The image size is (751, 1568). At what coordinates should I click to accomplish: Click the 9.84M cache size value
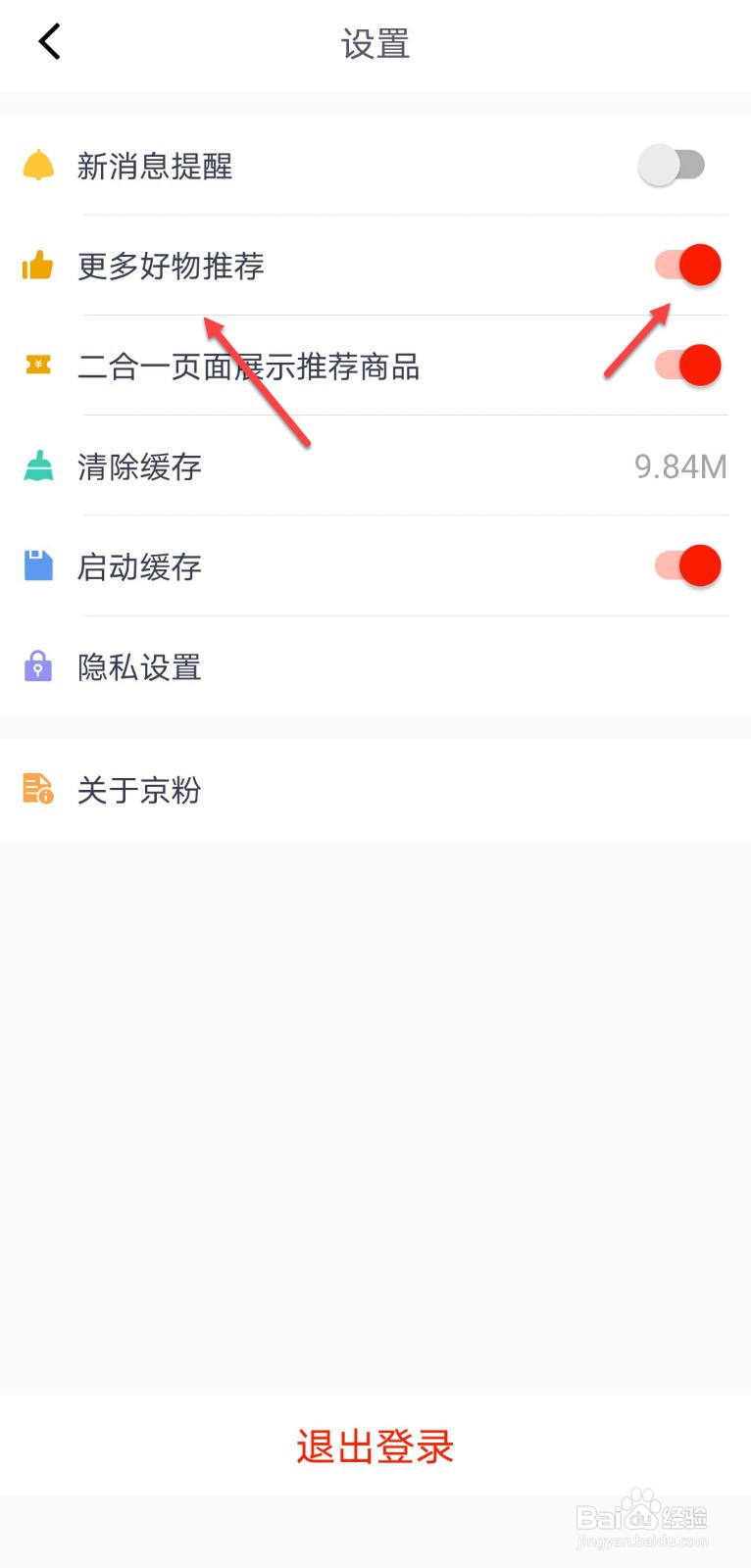pos(679,466)
